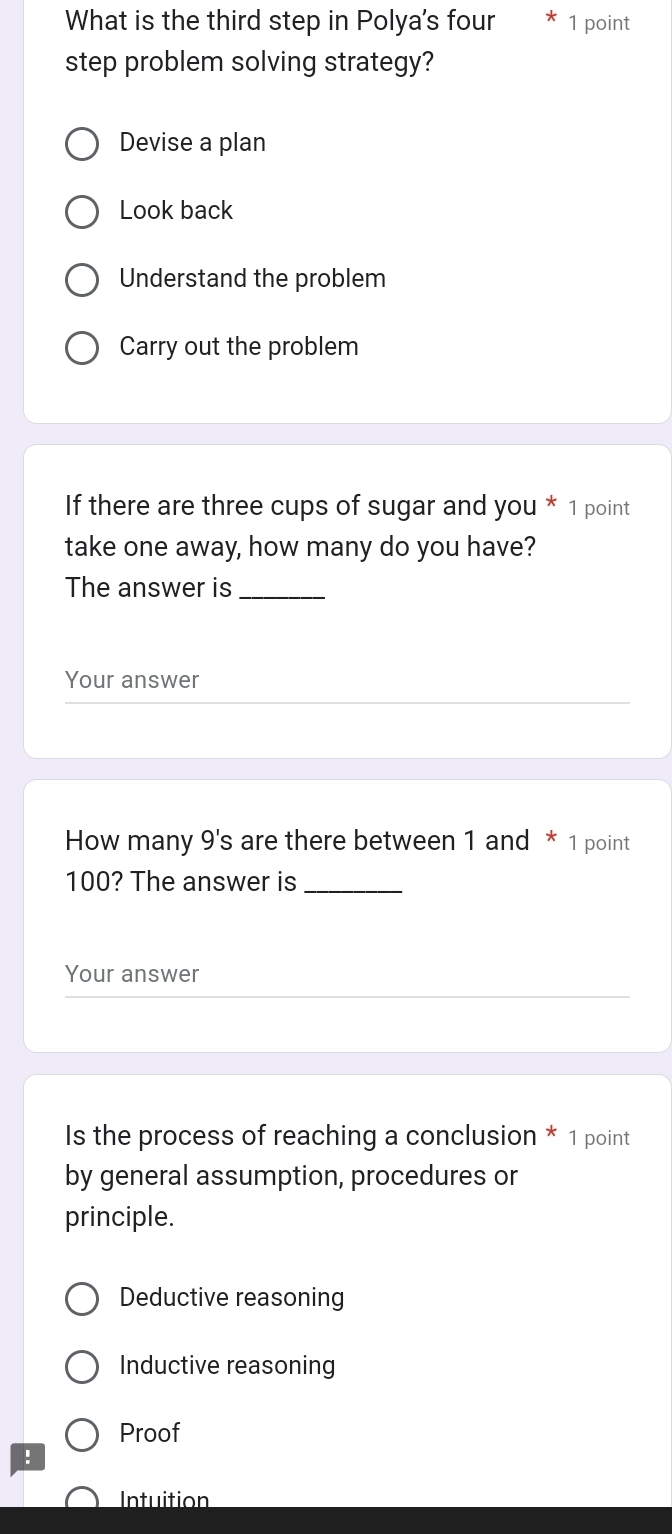Select the 'Intuition' option
The height and width of the screenshot is (1534, 672).
(x=82, y=1499)
